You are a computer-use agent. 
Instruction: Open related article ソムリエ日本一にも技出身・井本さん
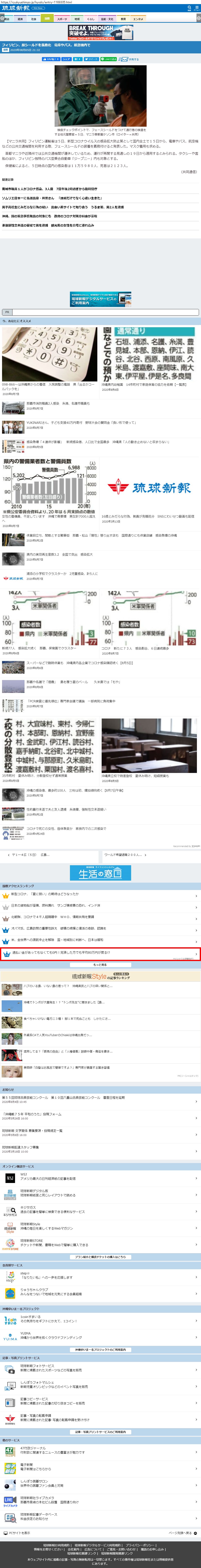pos(52,198)
